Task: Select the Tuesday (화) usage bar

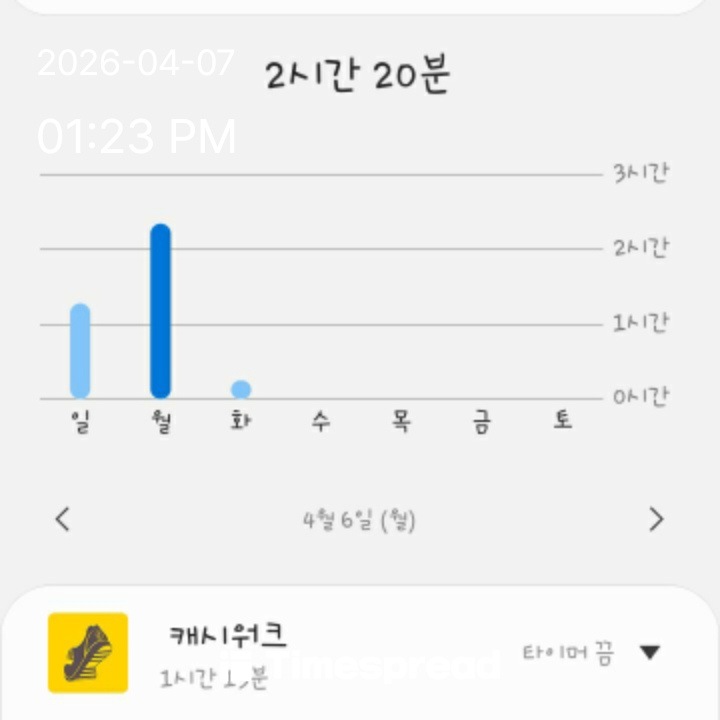Action: pyautogui.click(x=241, y=389)
